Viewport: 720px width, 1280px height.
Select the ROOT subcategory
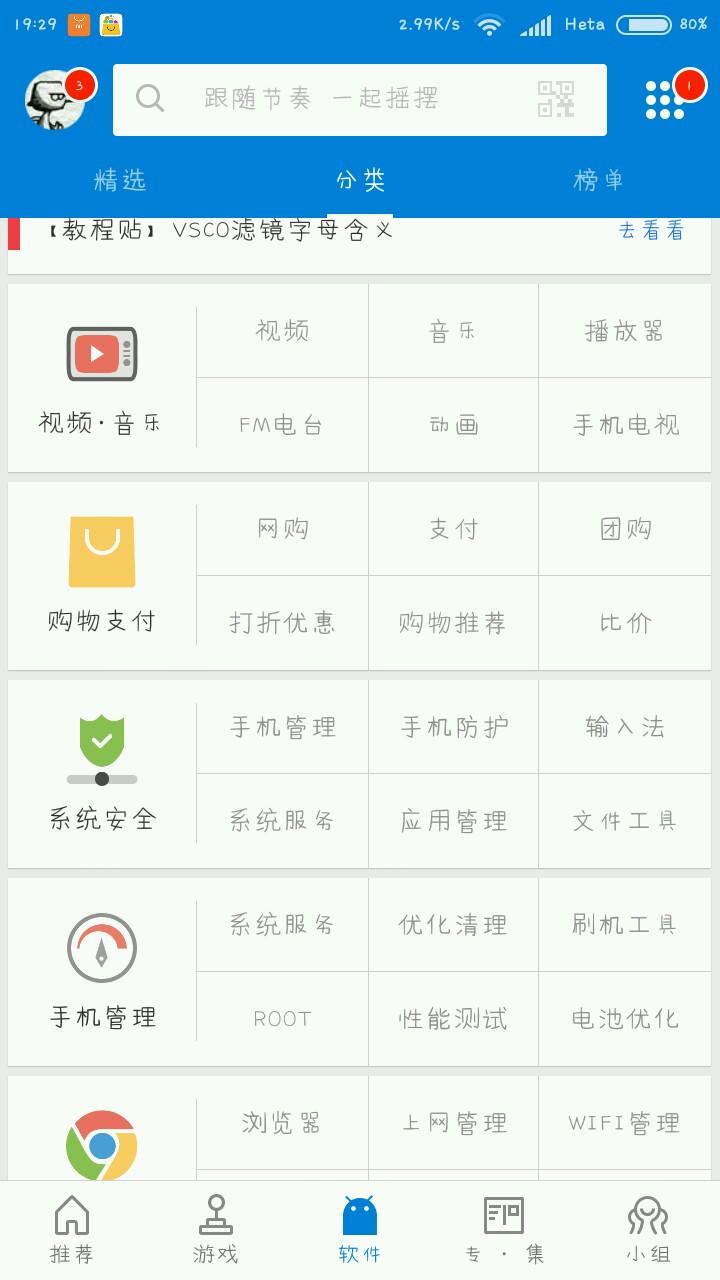coord(282,1019)
